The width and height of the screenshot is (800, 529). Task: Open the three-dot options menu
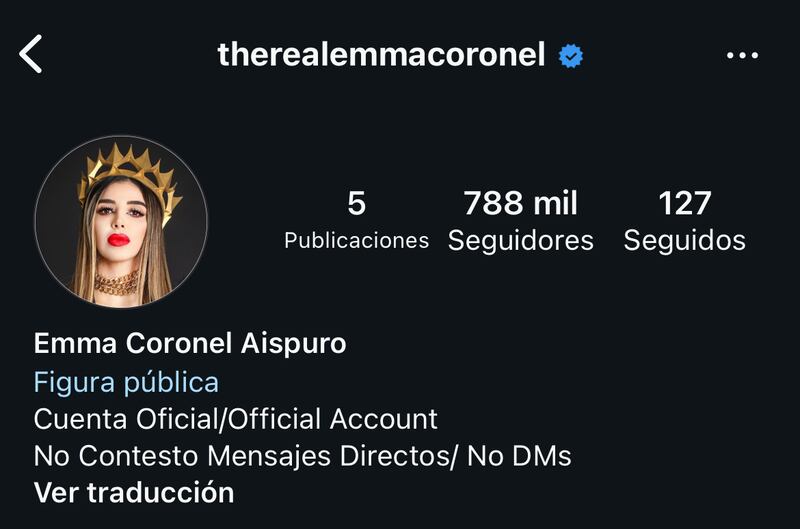pos(742,56)
